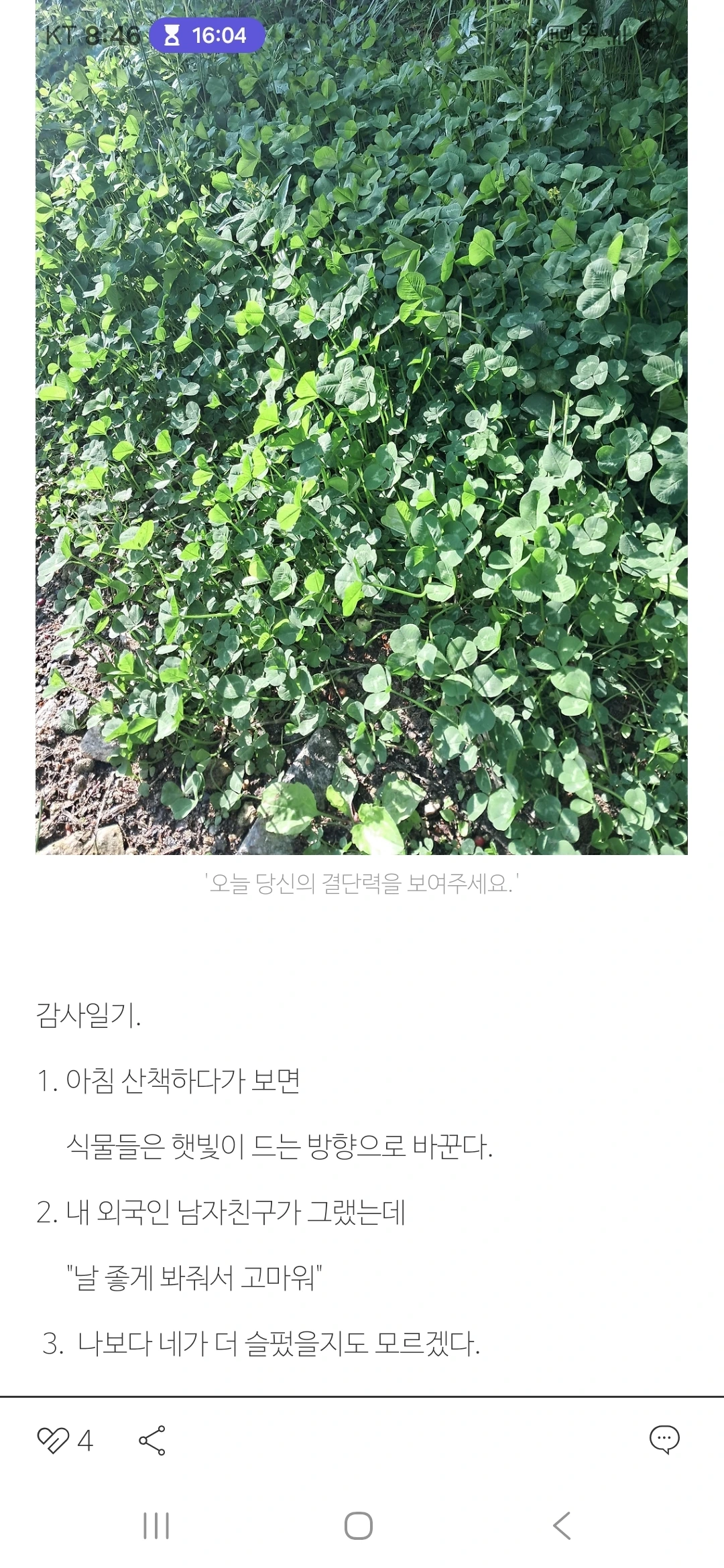Screen dimensions: 724x1568
Task: Go to the home screen
Action: pos(359,1526)
